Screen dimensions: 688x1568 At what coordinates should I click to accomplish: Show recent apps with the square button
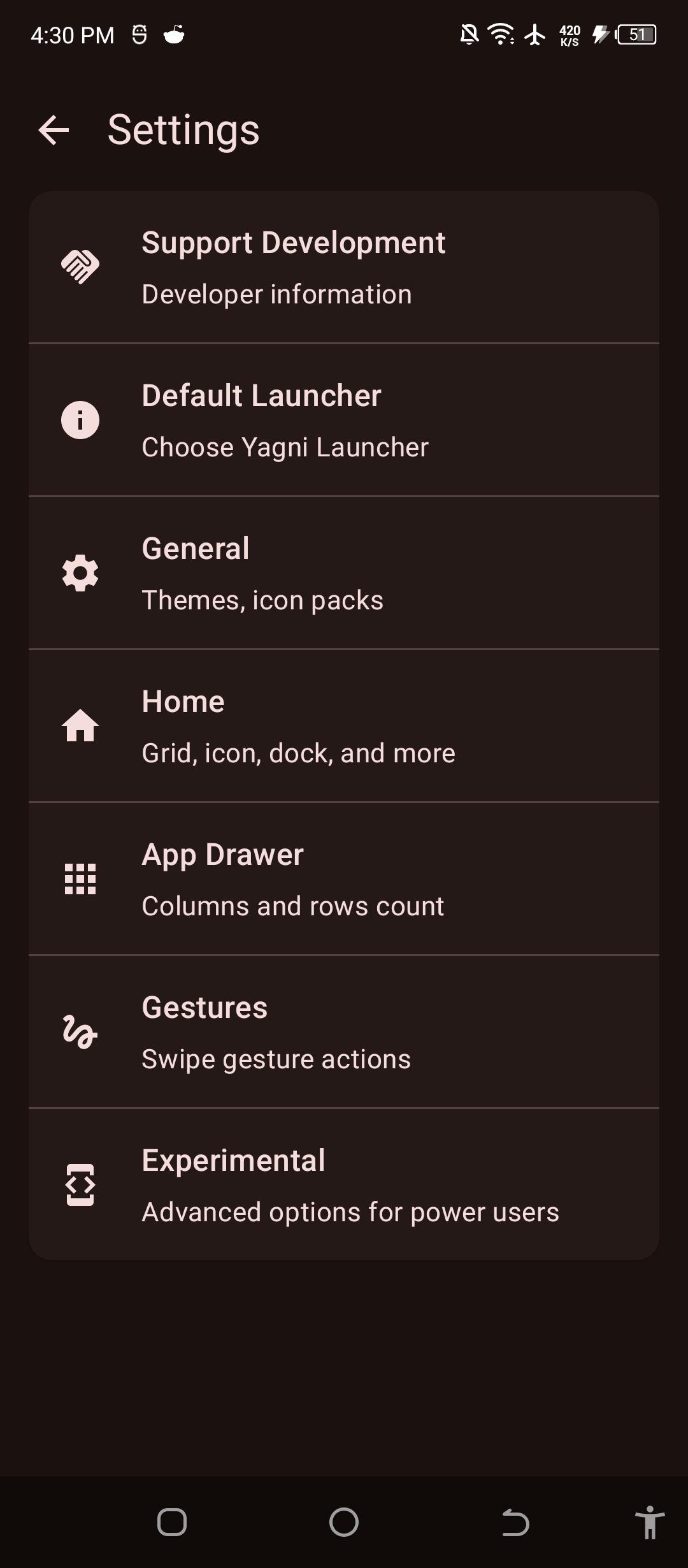click(x=172, y=1523)
